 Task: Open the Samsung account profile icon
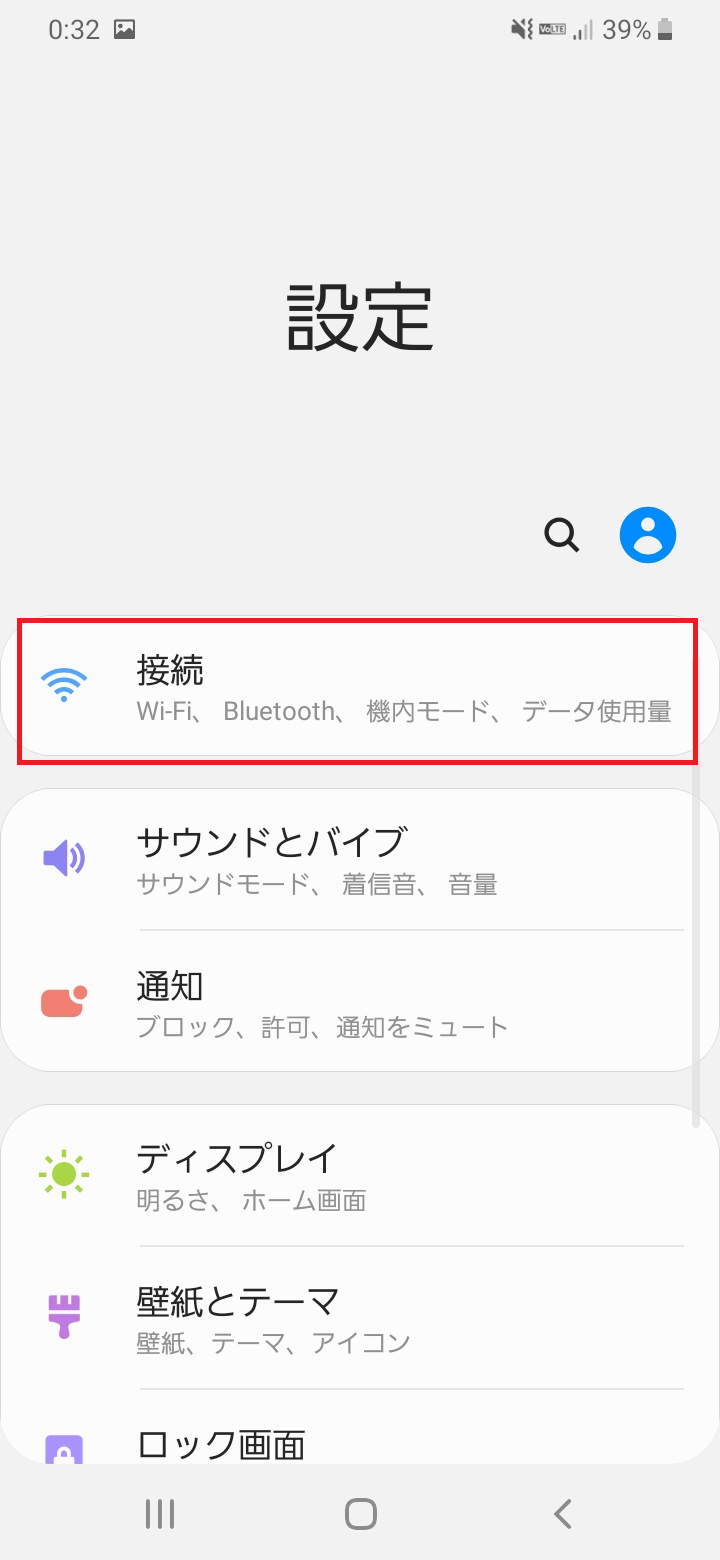tap(648, 534)
